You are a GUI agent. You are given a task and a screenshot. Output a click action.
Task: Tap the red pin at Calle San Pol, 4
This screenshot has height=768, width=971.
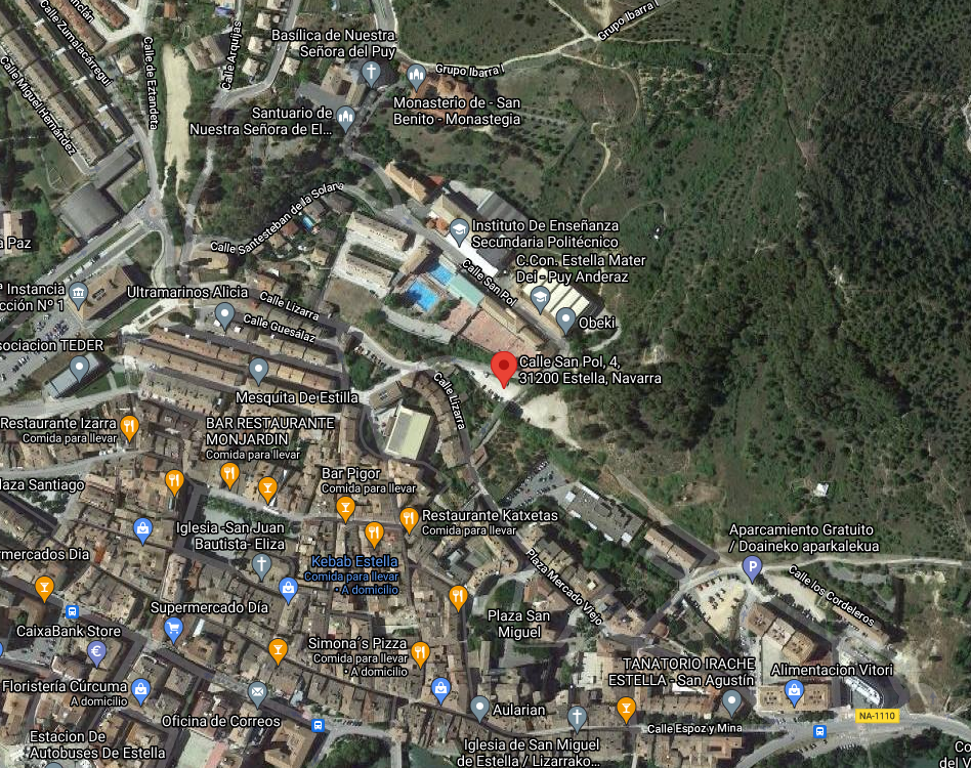504,367
